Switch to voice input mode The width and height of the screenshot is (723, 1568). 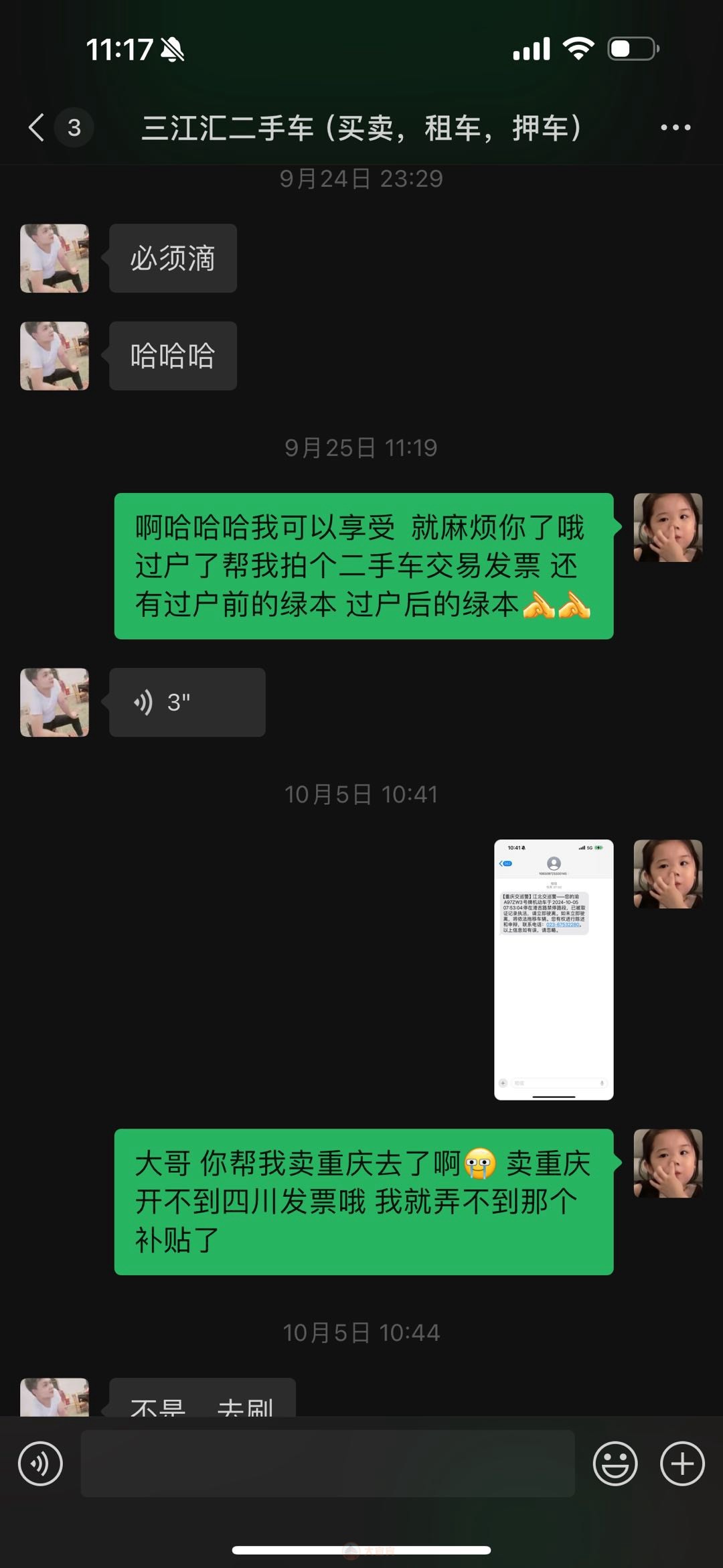coord(40,1464)
